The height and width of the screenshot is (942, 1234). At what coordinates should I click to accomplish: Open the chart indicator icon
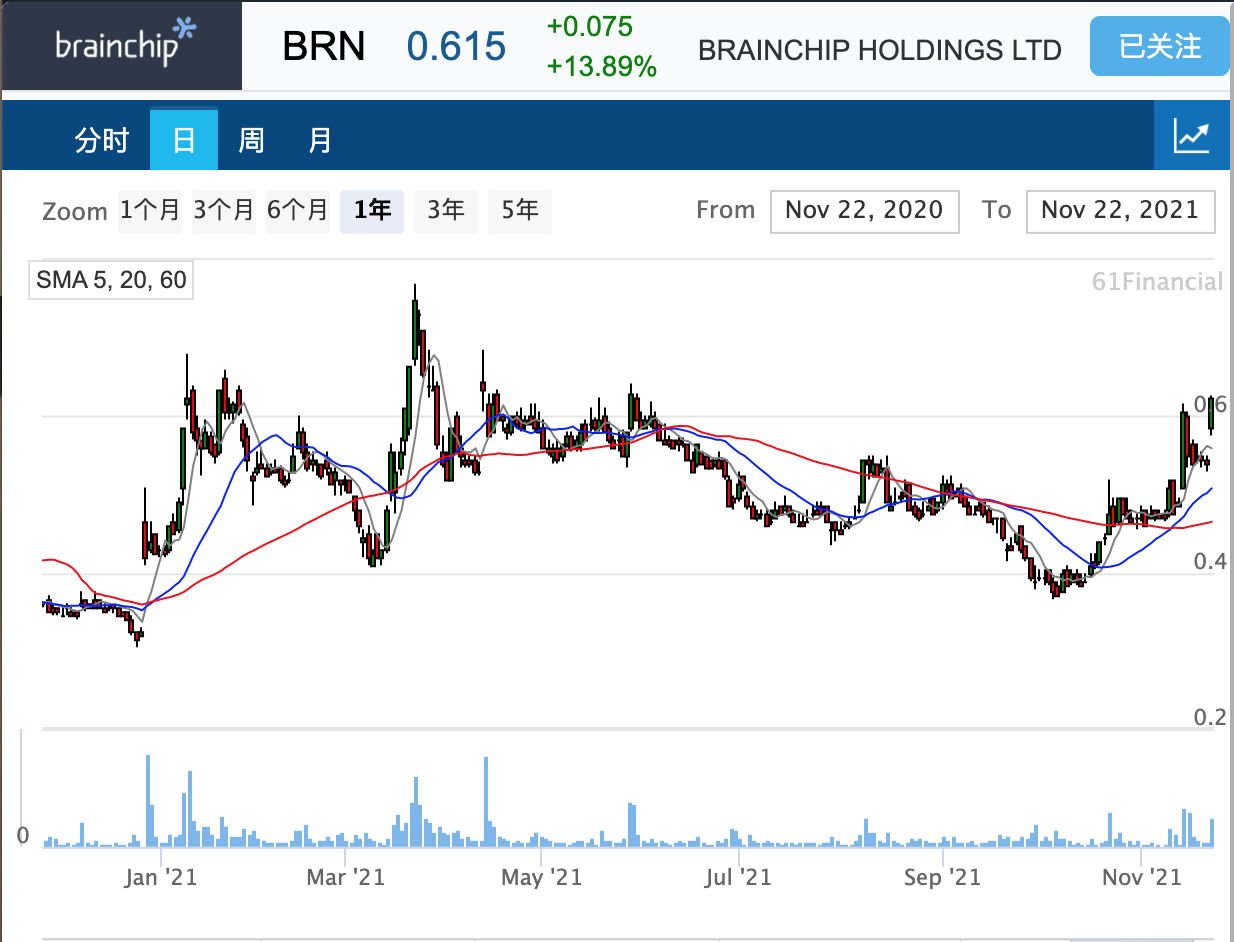[1191, 136]
